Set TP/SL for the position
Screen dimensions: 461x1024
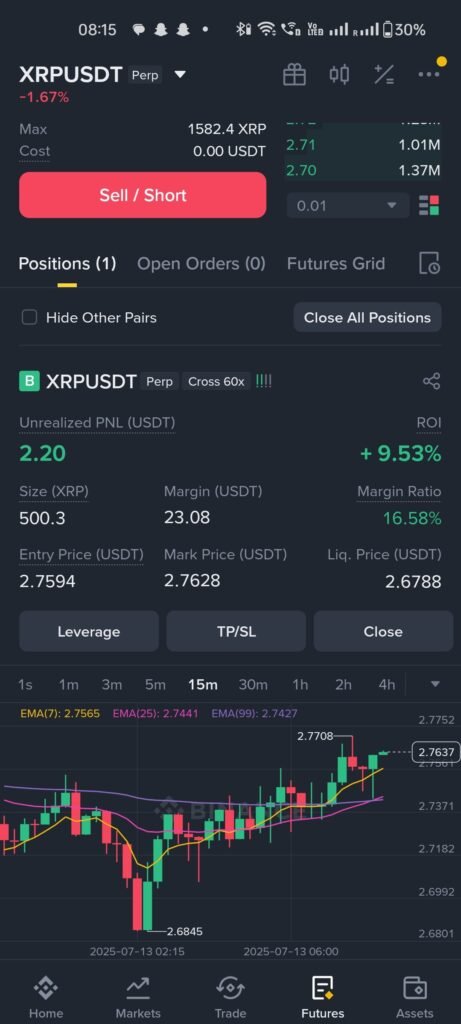(236, 632)
